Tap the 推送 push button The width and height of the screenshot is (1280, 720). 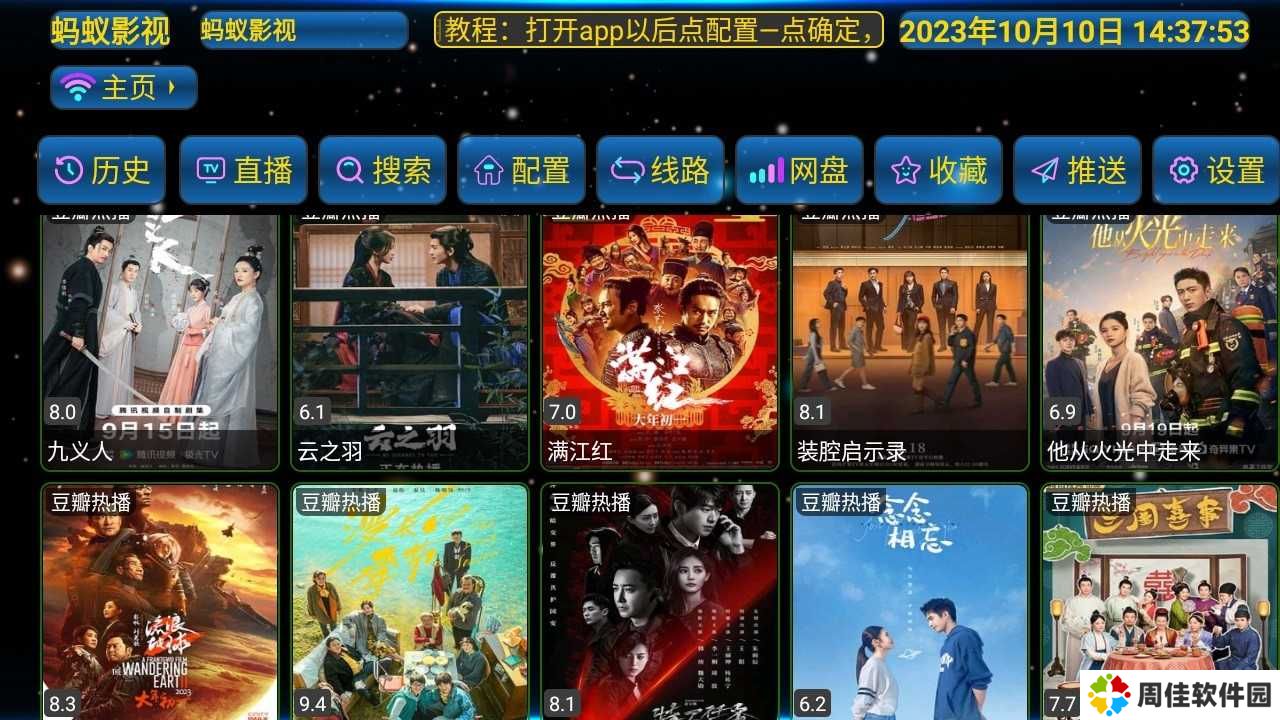1077,171
